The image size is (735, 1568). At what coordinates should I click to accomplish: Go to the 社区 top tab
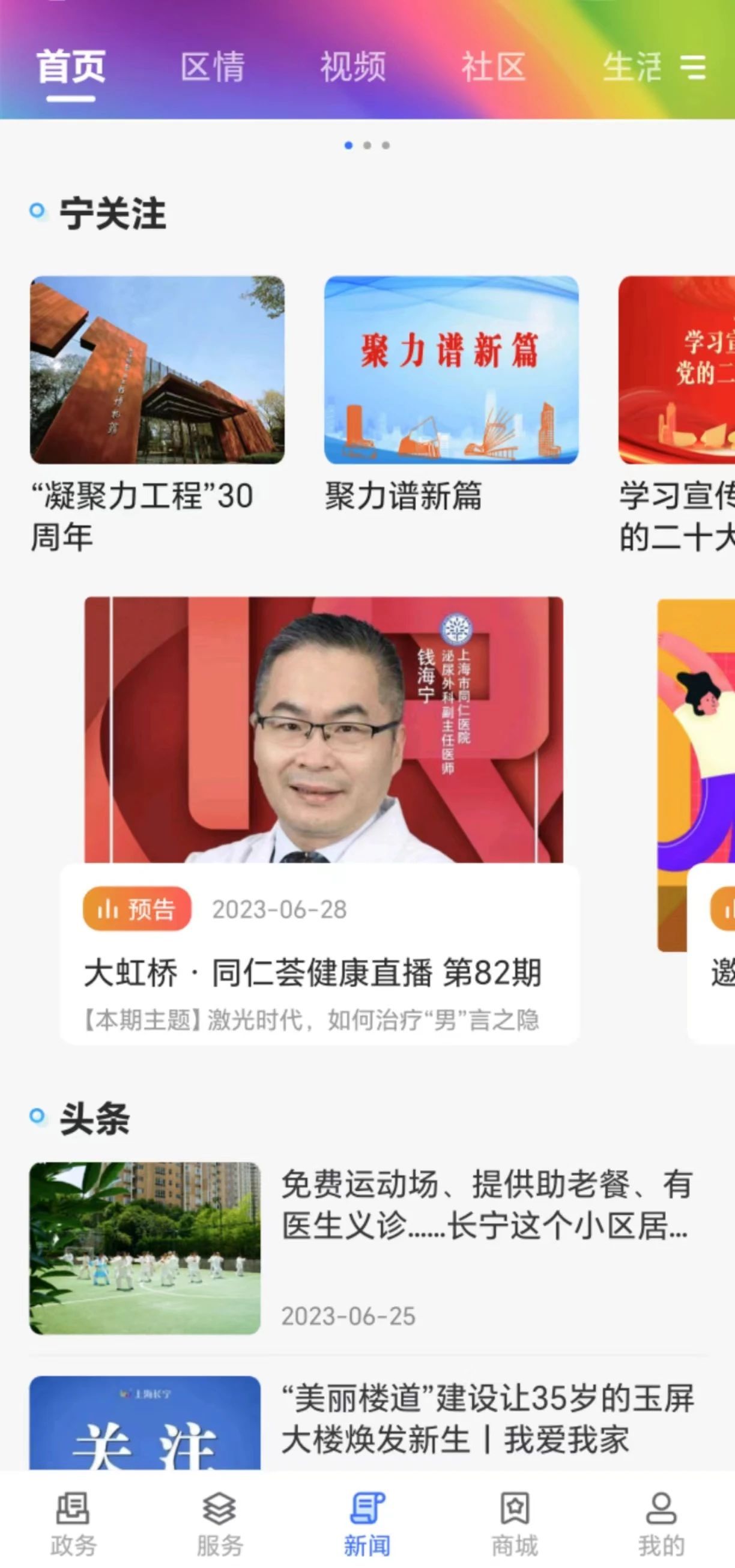tap(493, 67)
